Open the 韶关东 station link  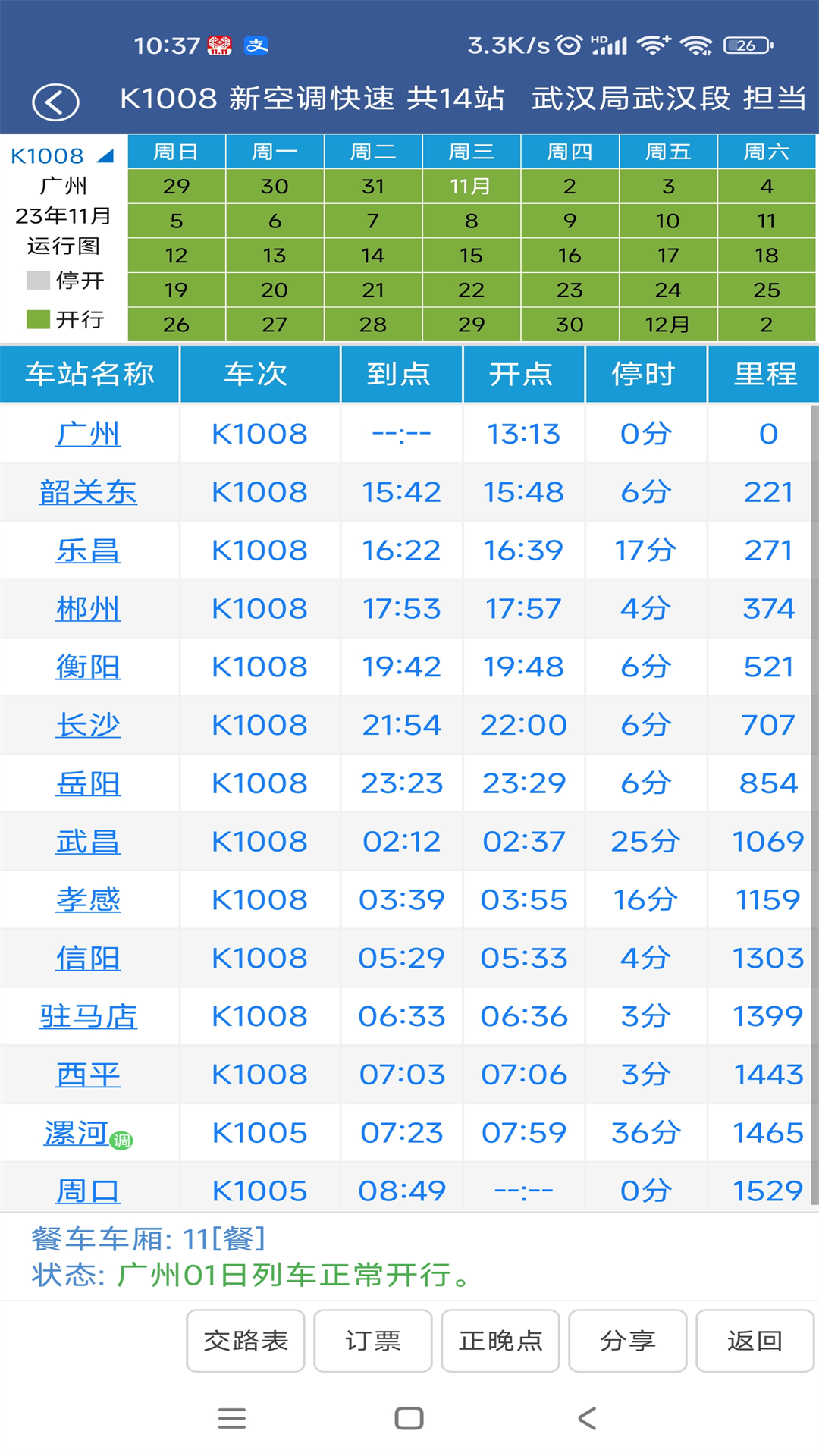[88, 492]
